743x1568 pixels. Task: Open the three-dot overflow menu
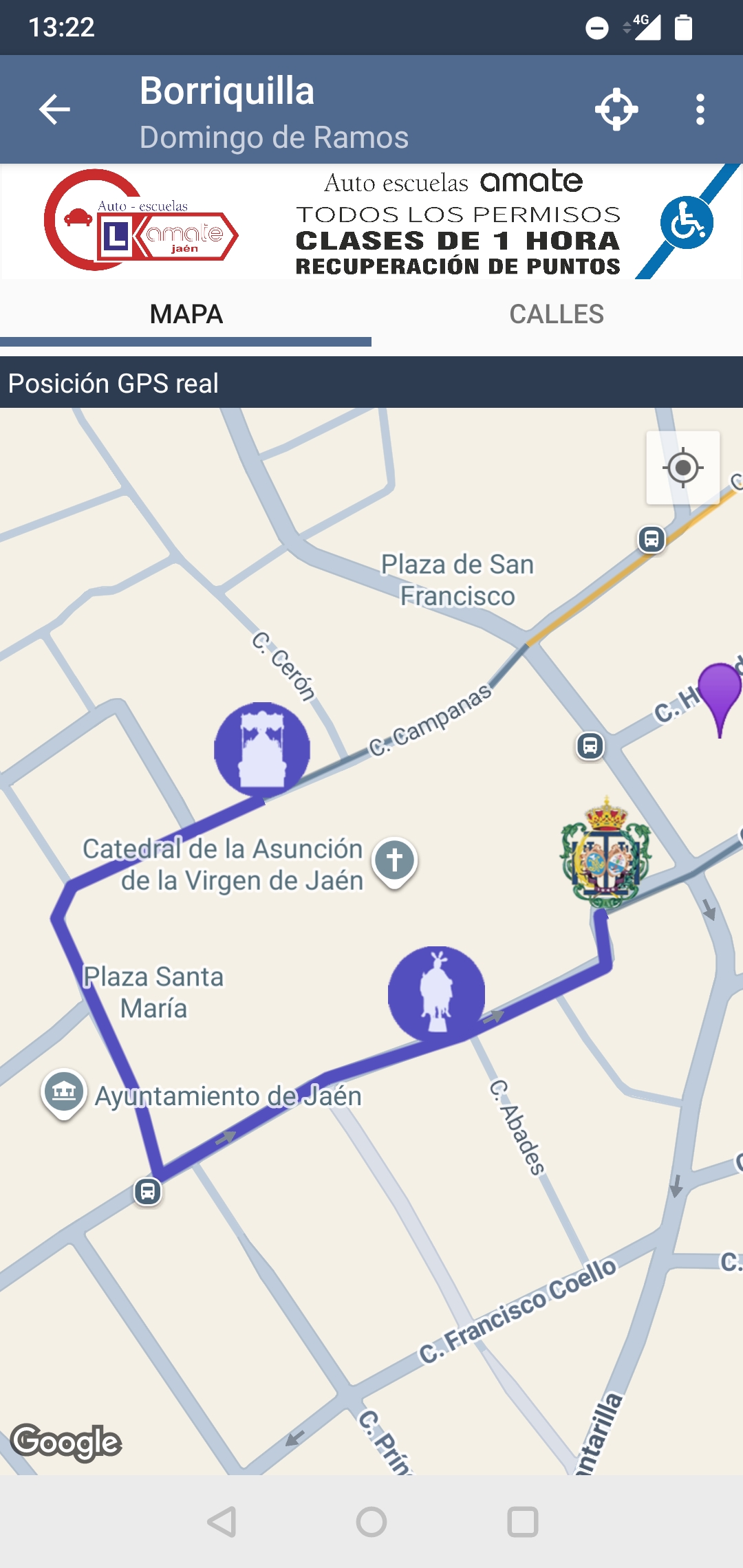[x=700, y=109]
